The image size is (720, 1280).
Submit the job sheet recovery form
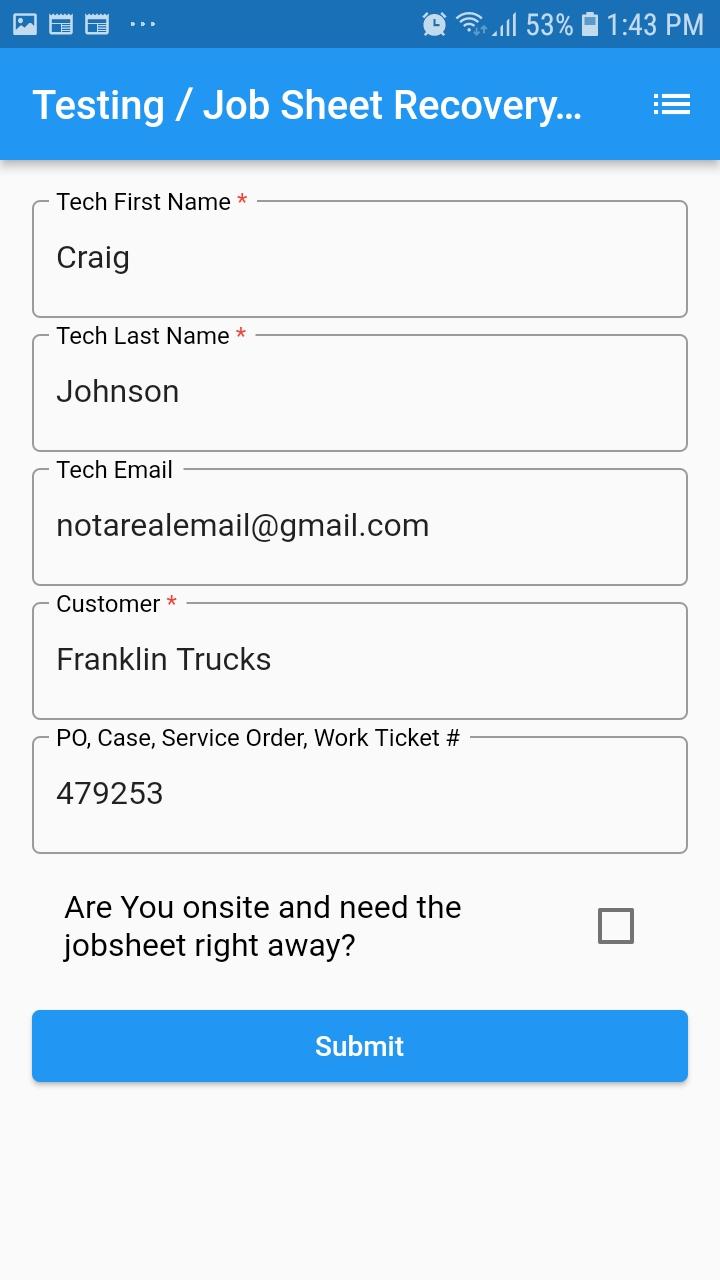[360, 1046]
